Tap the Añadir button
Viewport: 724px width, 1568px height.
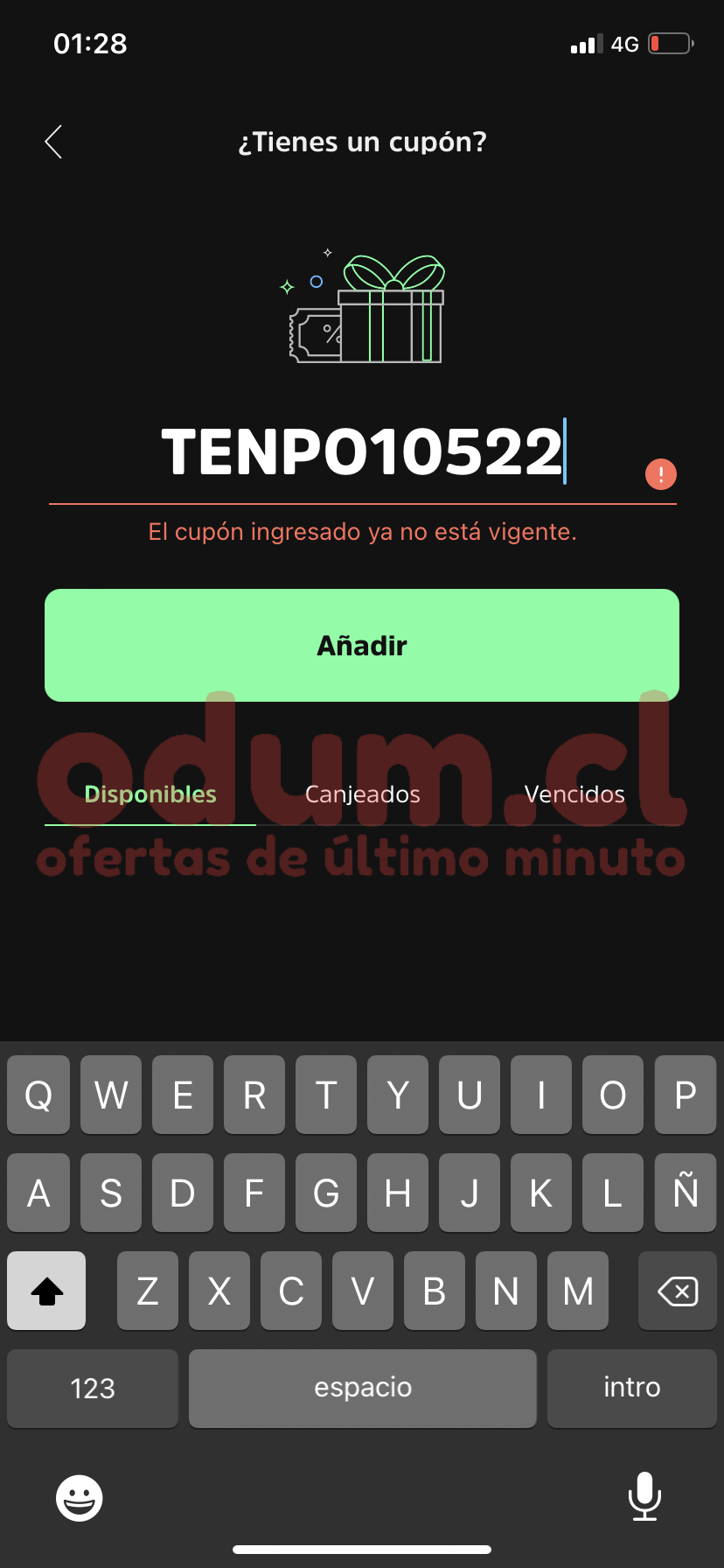click(x=362, y=645)
